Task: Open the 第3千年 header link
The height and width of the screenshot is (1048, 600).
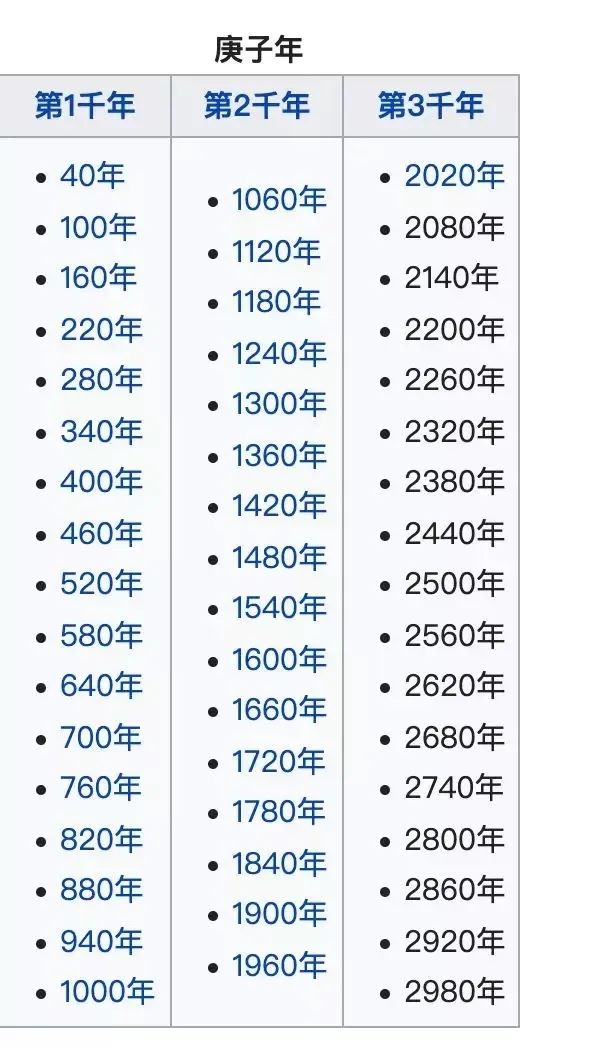Action: point(430,106)
